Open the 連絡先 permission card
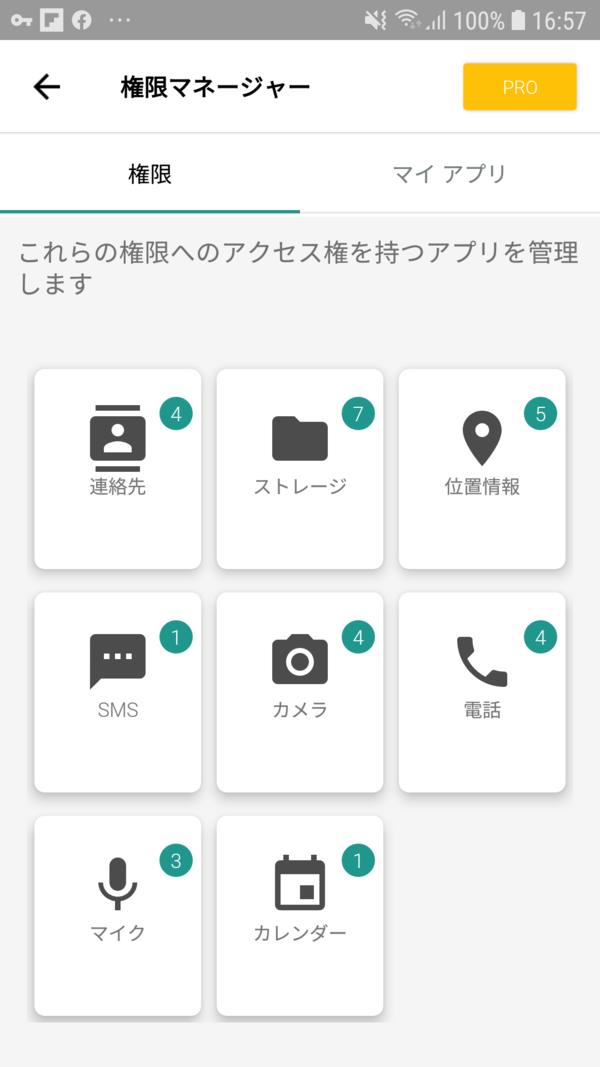The width and height of the screenshot is (600, 1067). [x=118, y=468]
